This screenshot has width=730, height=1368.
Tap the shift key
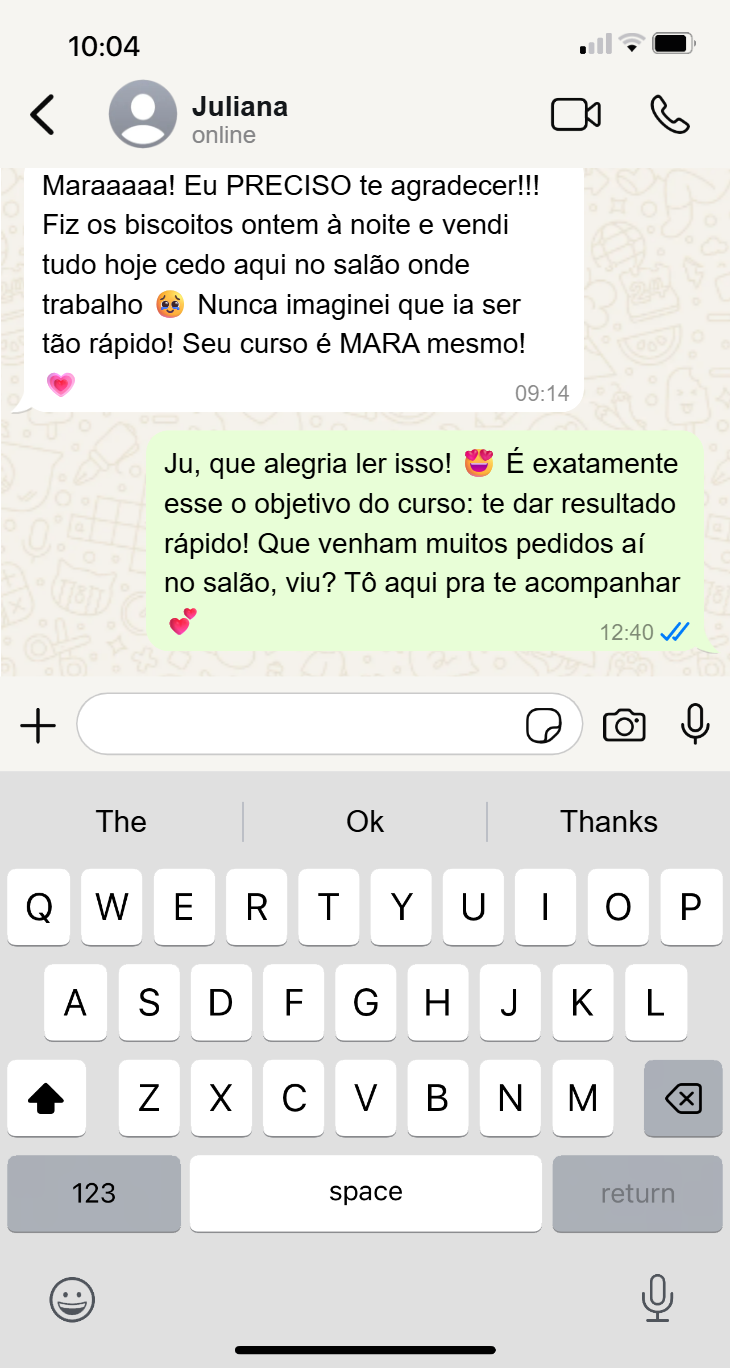[46, 1099]
